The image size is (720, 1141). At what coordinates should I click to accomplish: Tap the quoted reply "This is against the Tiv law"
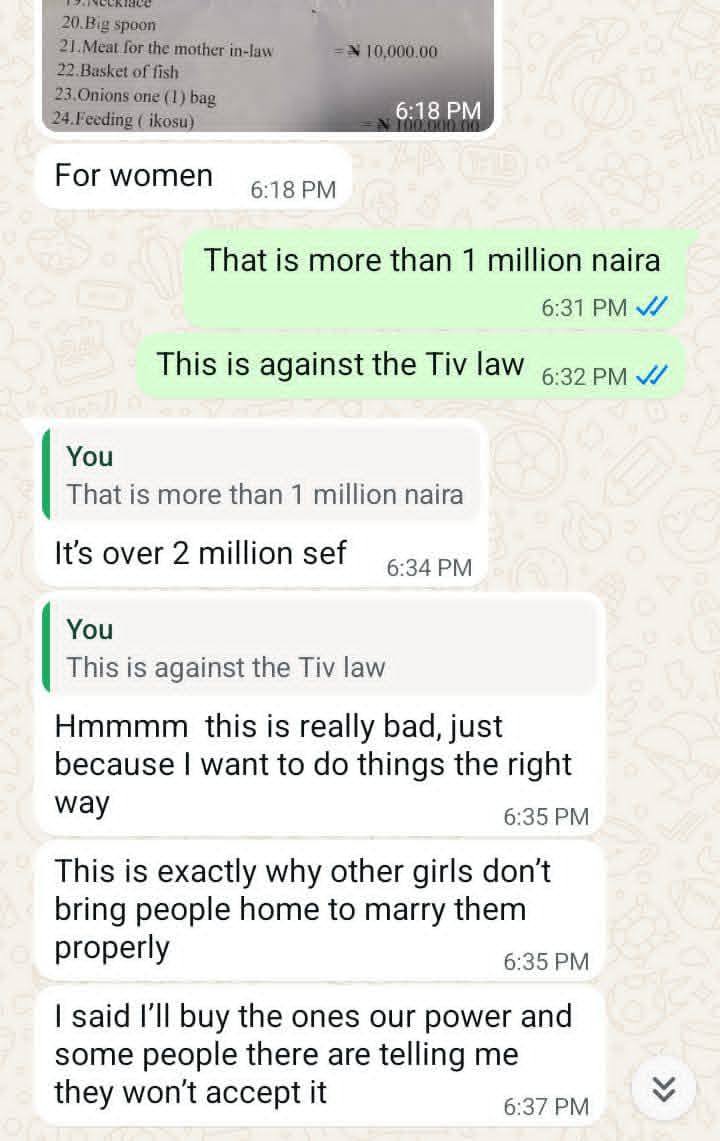pos(320,649)
